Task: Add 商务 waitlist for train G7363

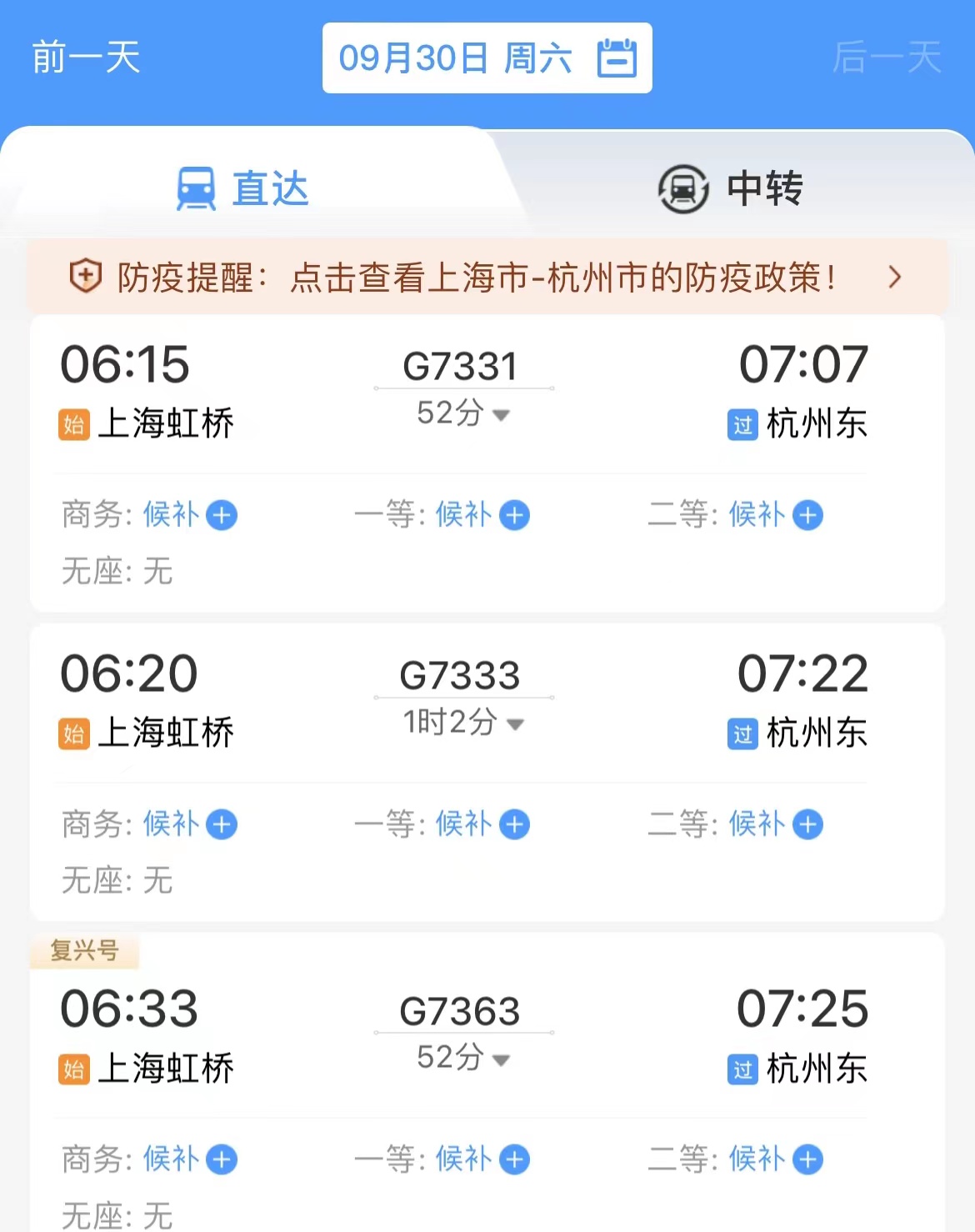Action: 222,1159
